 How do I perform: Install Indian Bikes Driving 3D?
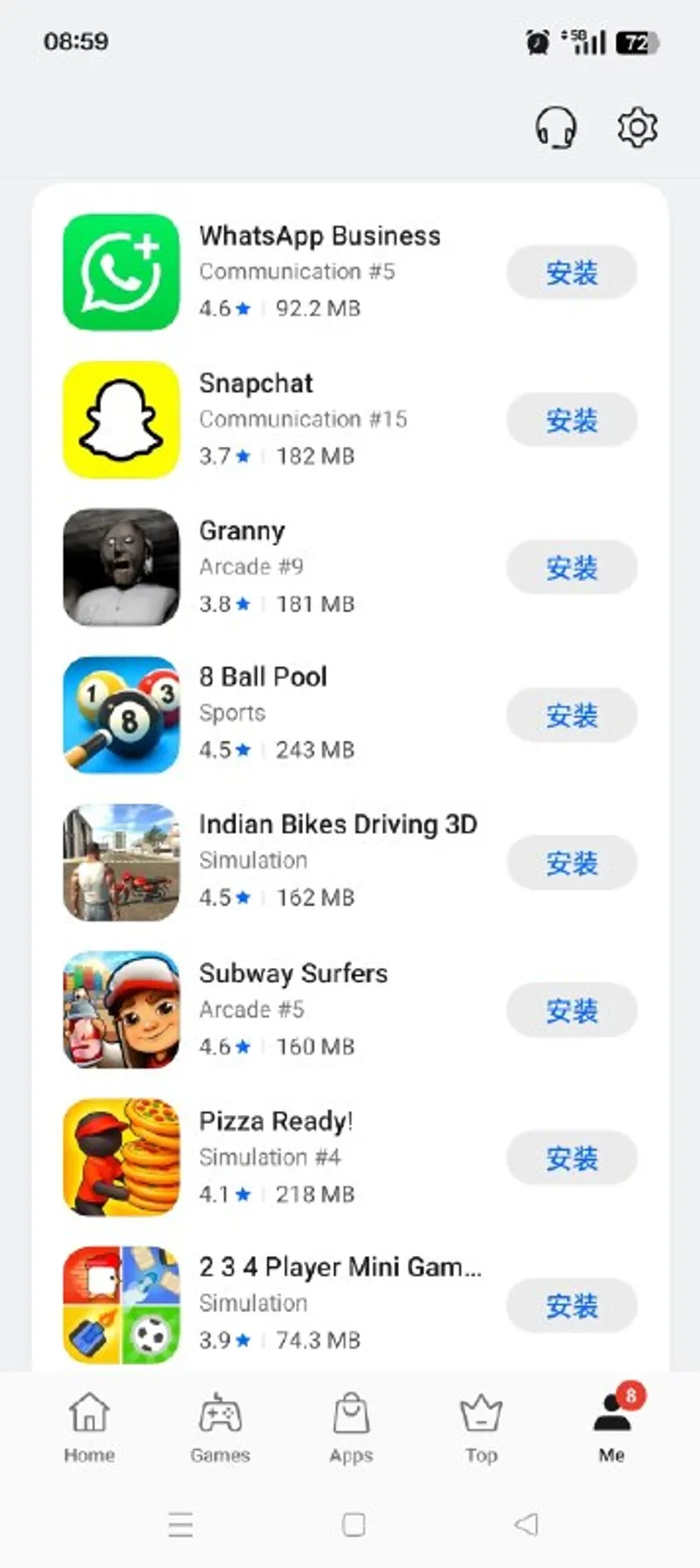click(x=571, y=864)
